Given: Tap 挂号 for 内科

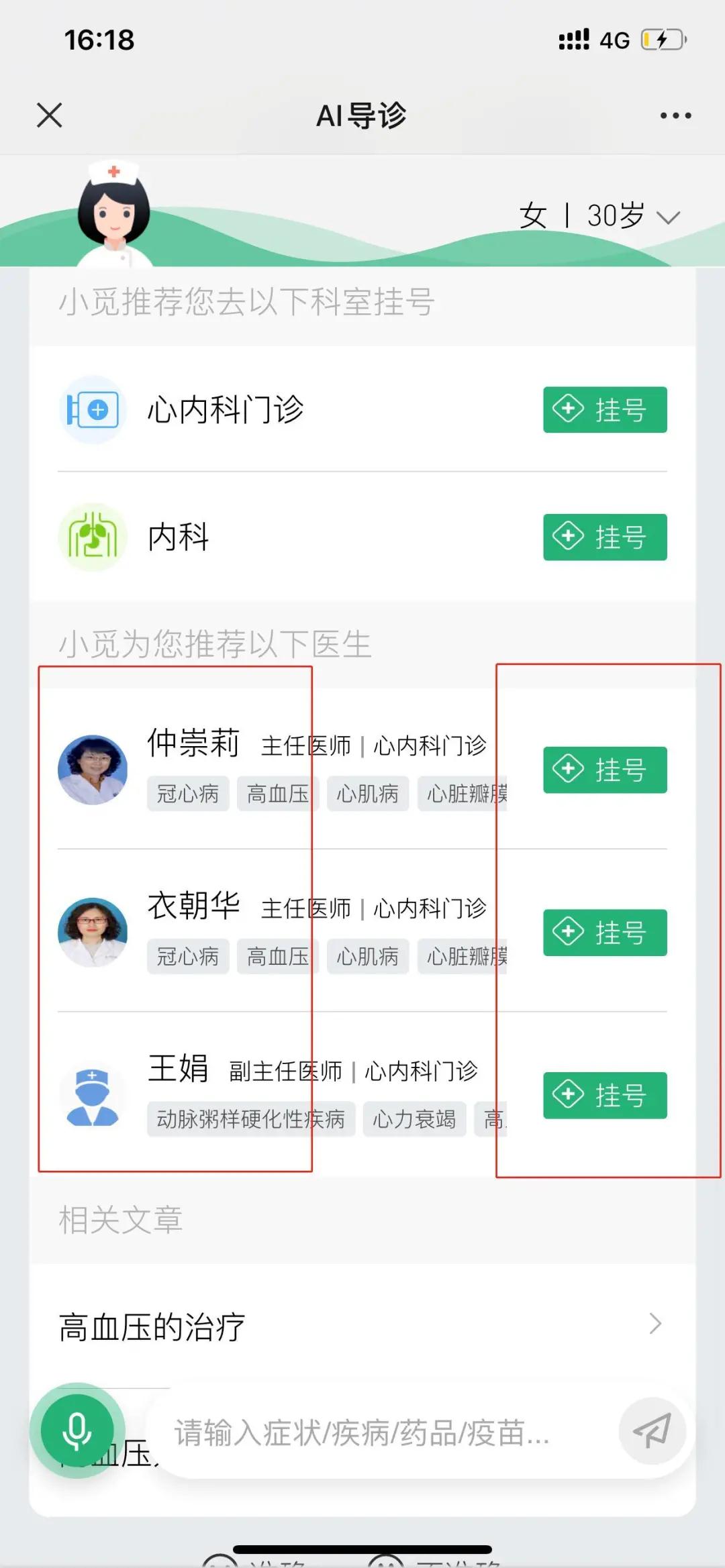Looking at the screenshot, I should (604, 537).
